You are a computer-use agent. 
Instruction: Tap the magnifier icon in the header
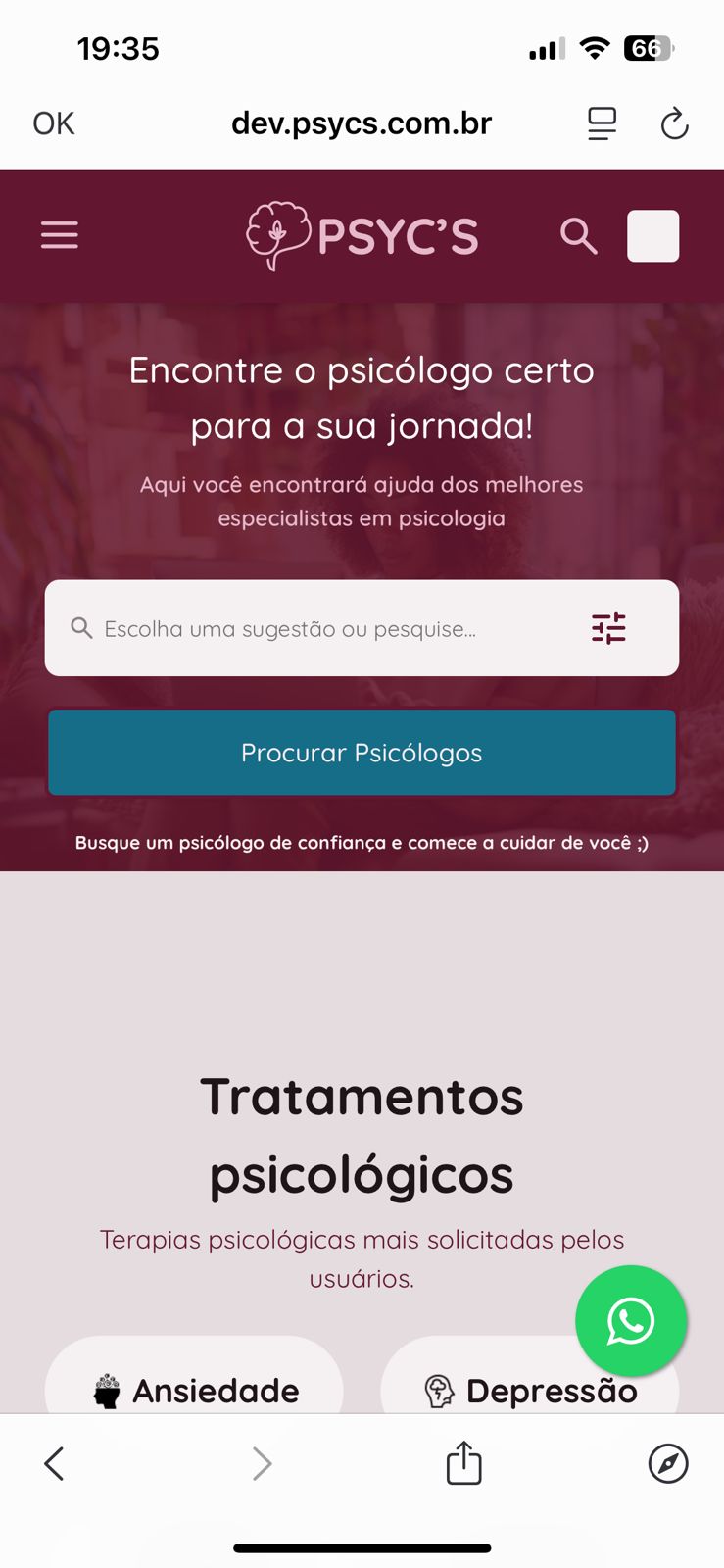pos(578,236)
